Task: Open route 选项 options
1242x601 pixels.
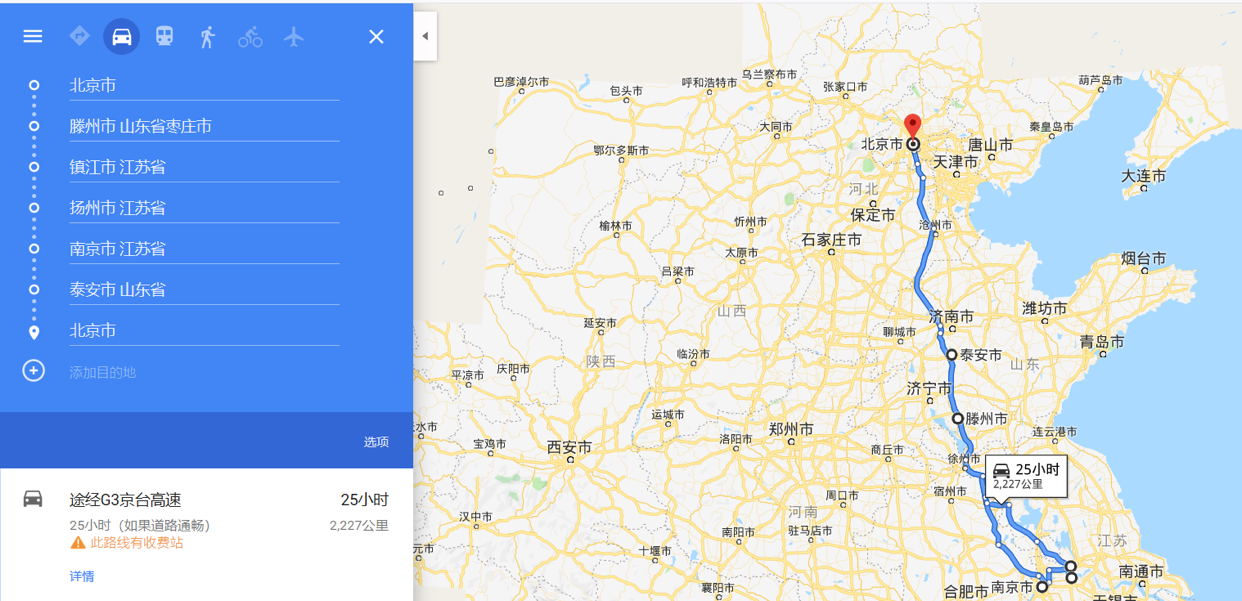Action: [376, 442]
